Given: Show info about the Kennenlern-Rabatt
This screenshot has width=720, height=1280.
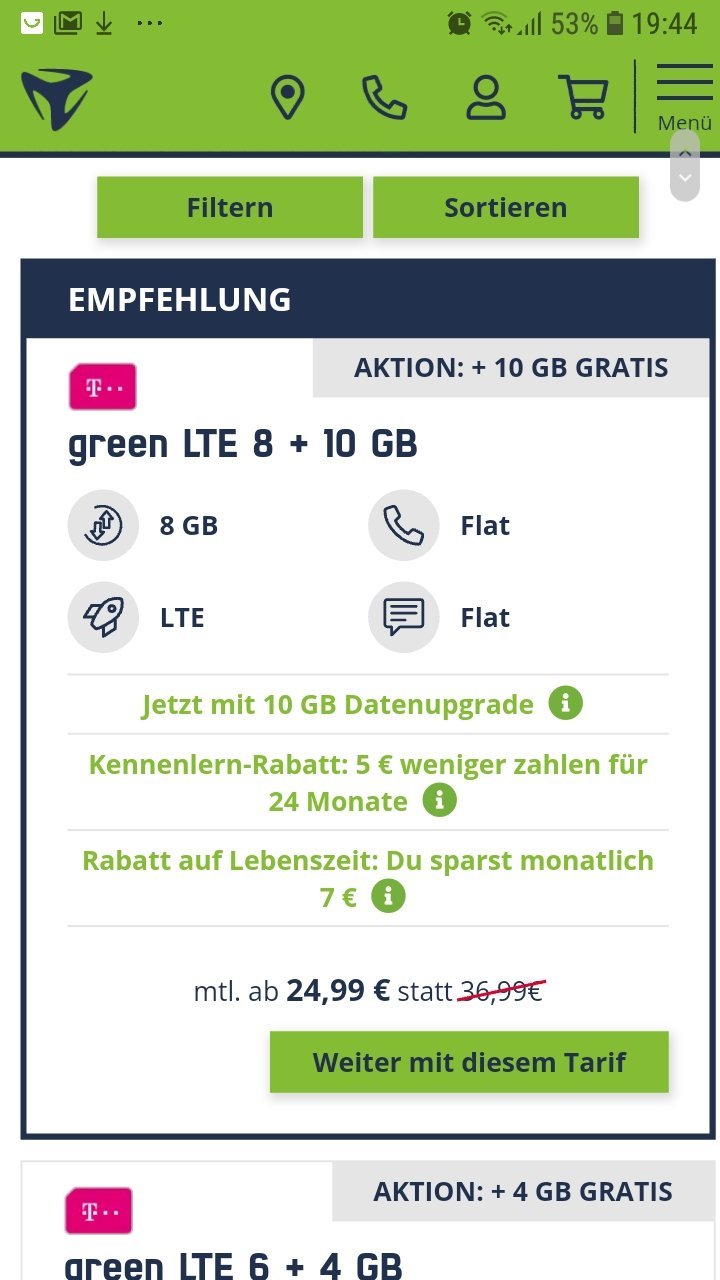Looking at the screenshot, I should pyautogui.click(x=439, y=800).
